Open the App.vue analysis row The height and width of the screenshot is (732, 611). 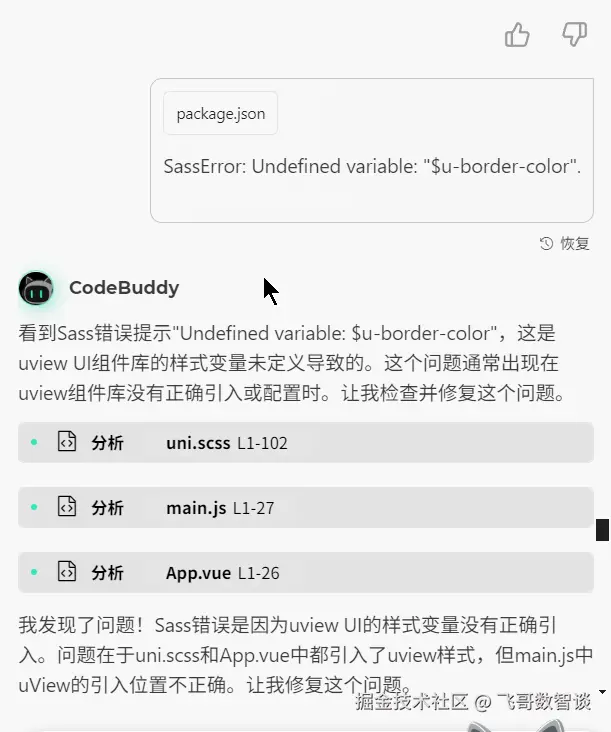[x=305, y=573]
